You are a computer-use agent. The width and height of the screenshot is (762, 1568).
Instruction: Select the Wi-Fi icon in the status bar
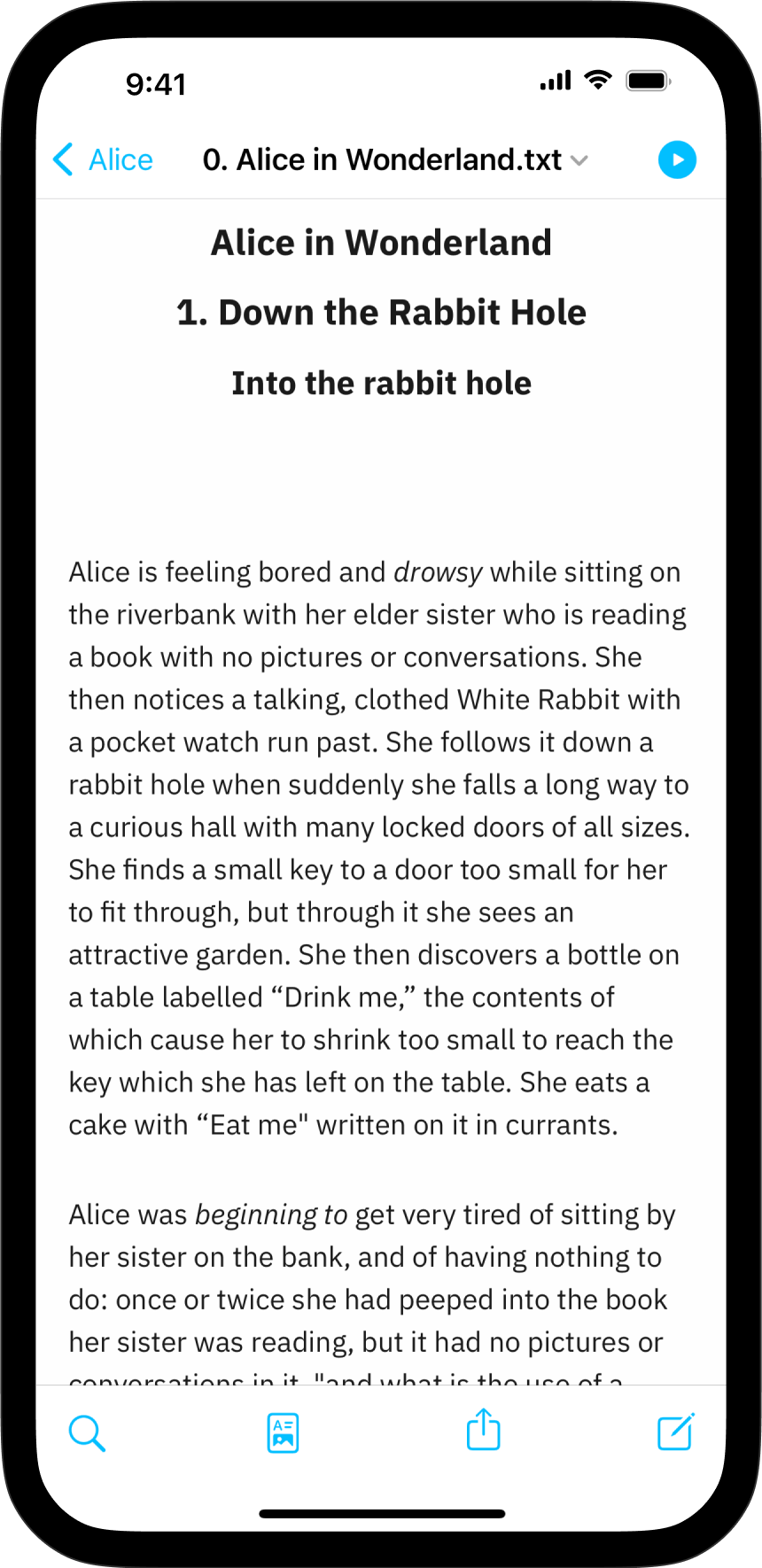(596, 79)
